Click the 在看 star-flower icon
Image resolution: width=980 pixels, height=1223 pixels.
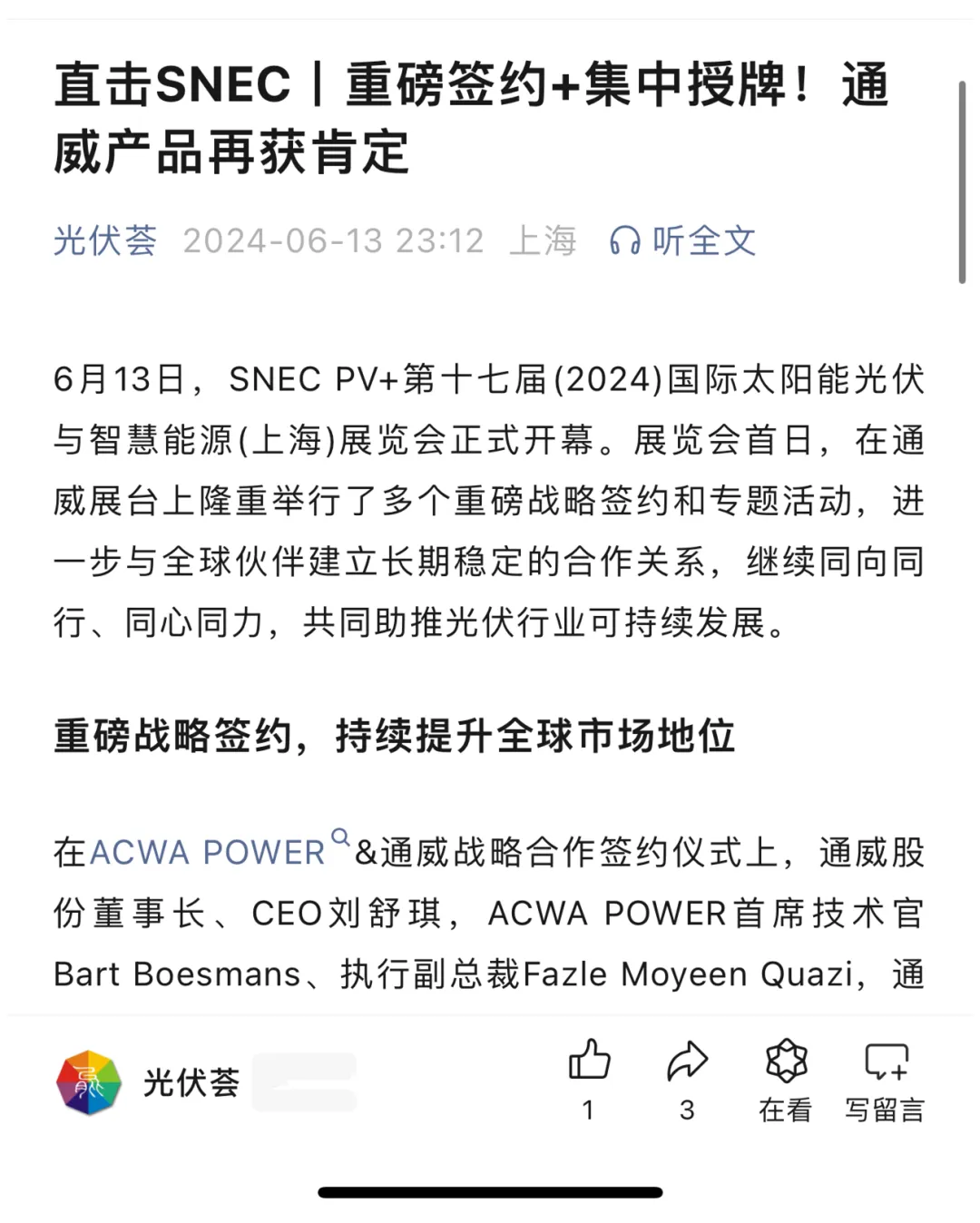786,1062
